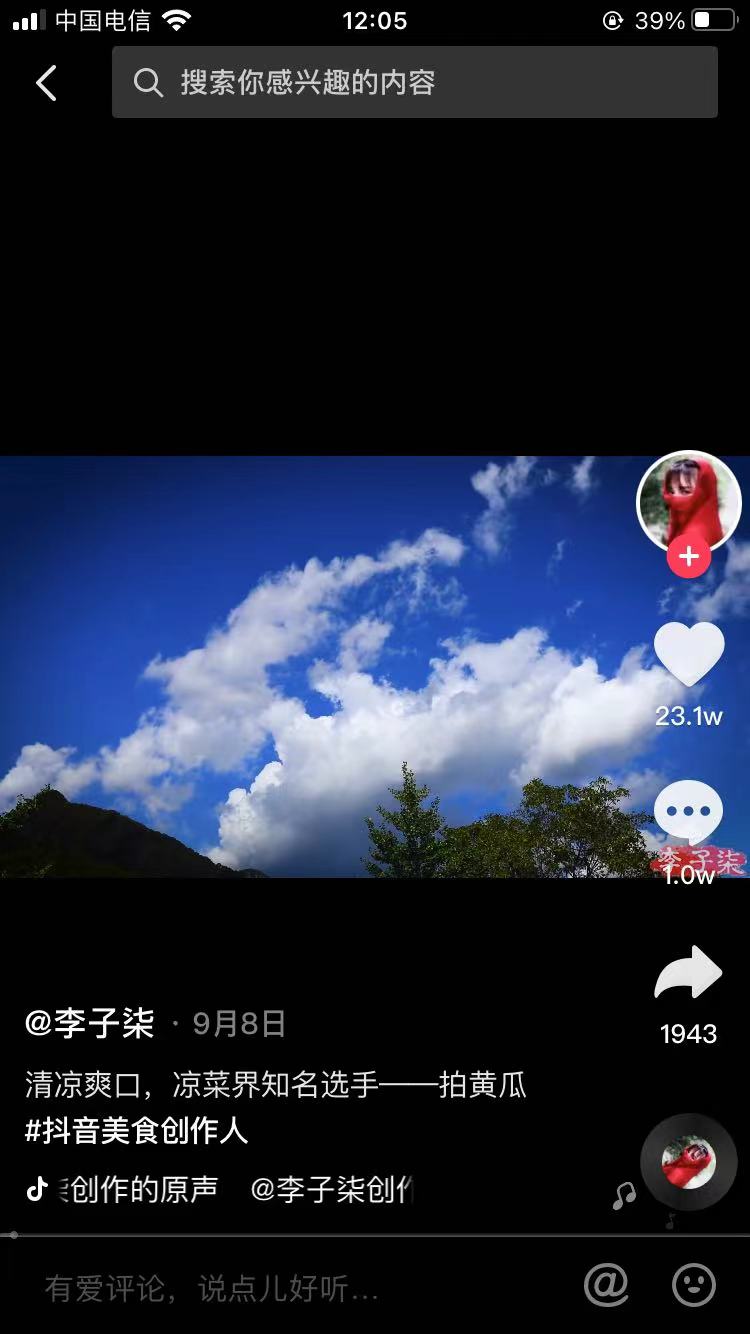
Task: Mention someone with the @ icon
Action: click(606, 1285)
